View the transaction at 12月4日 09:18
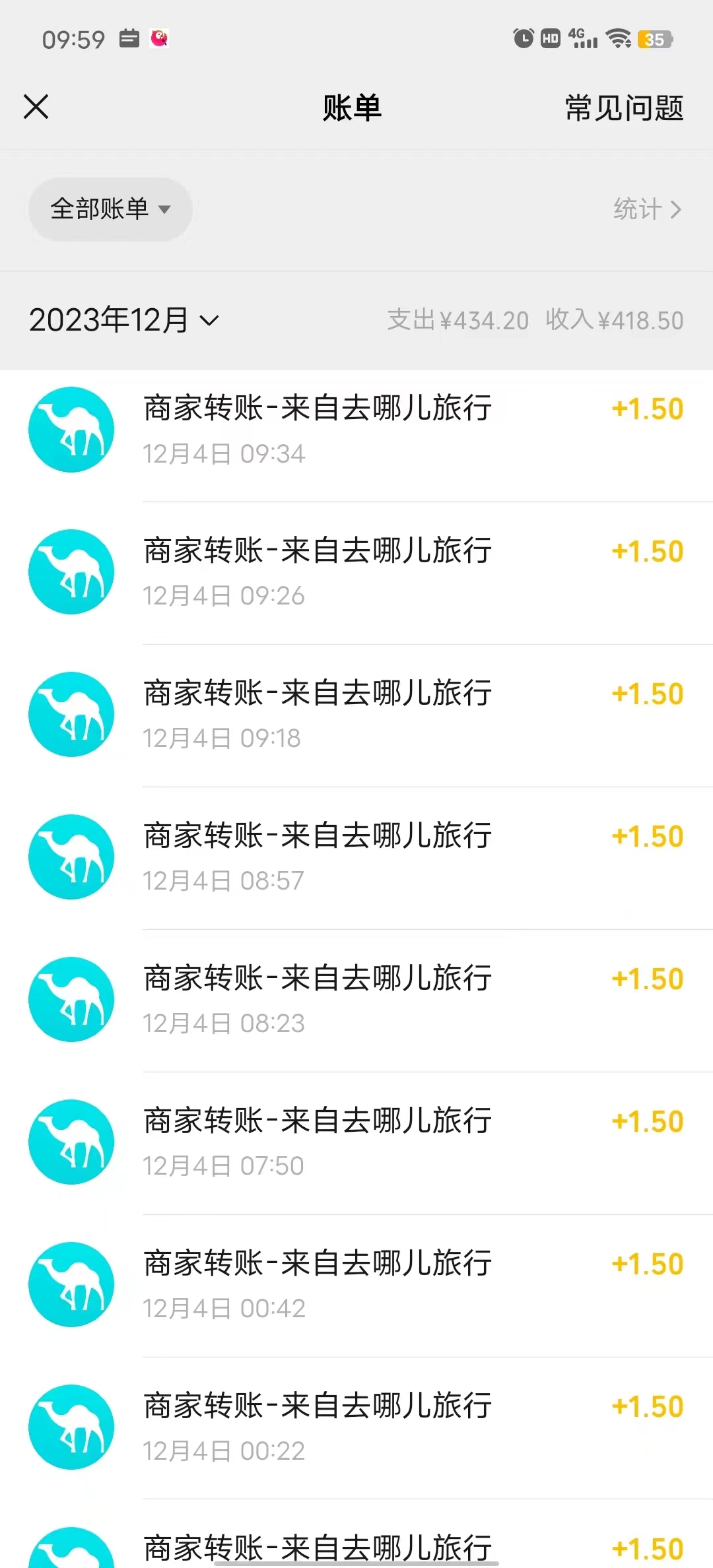The width and height of the screenshot is (713, 1568). (x=356, y=715)
